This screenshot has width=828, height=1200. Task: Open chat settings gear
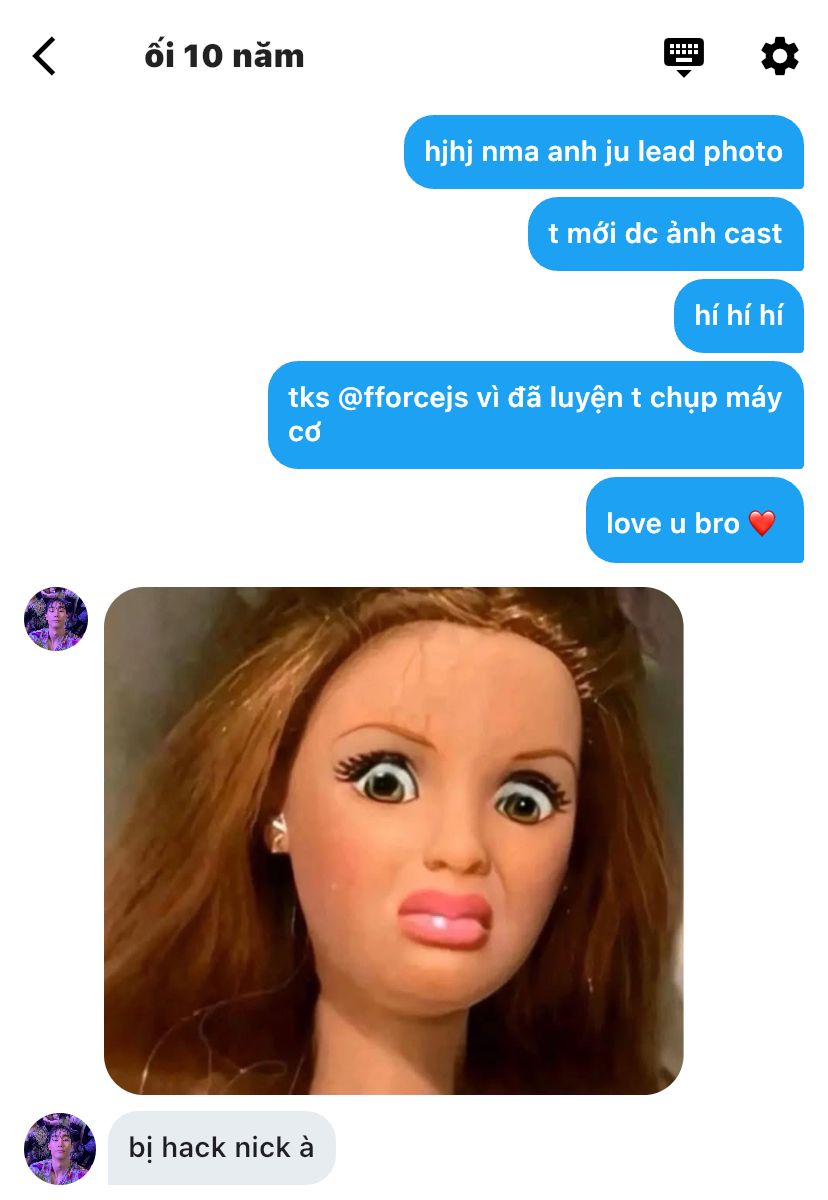point(780,56)
